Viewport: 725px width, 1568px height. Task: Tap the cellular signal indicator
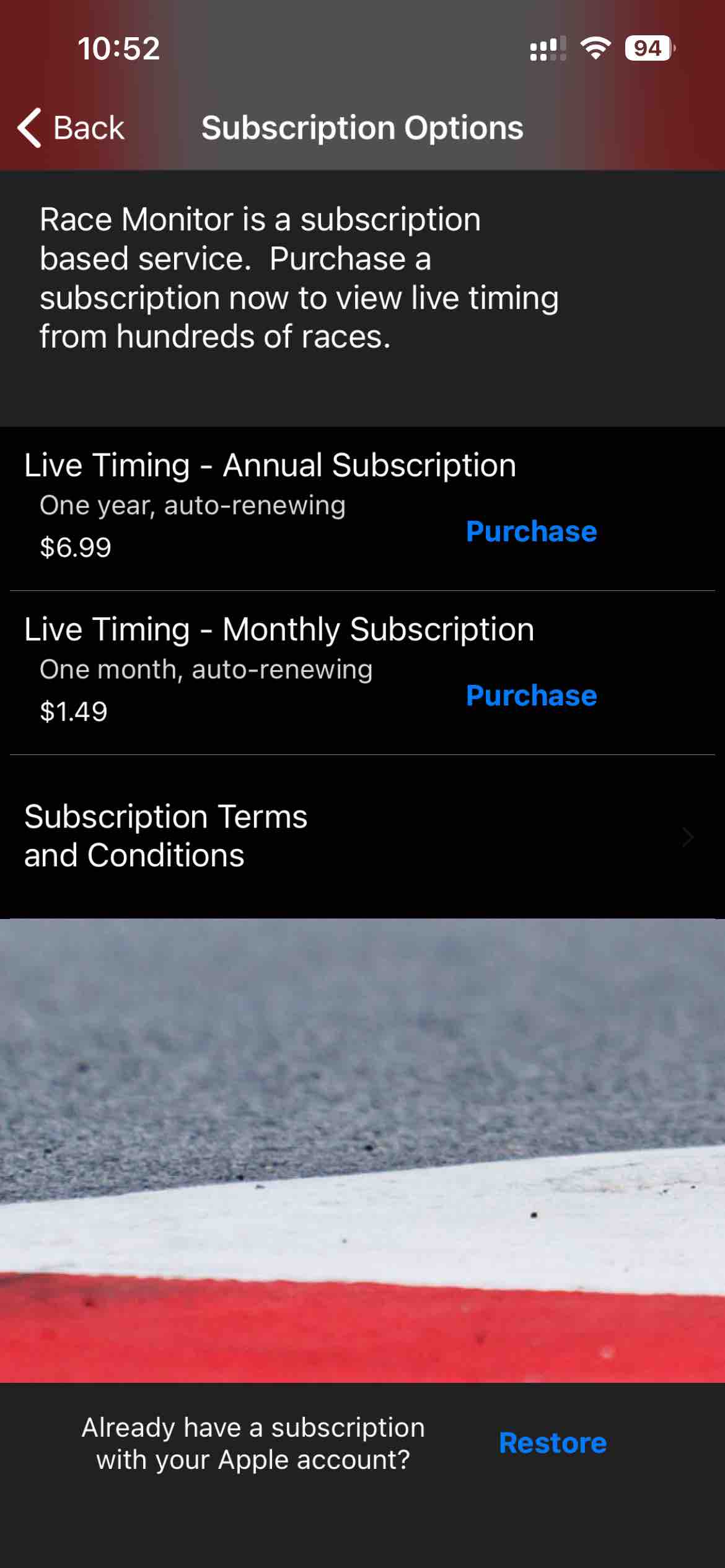(x=548, y=49)
